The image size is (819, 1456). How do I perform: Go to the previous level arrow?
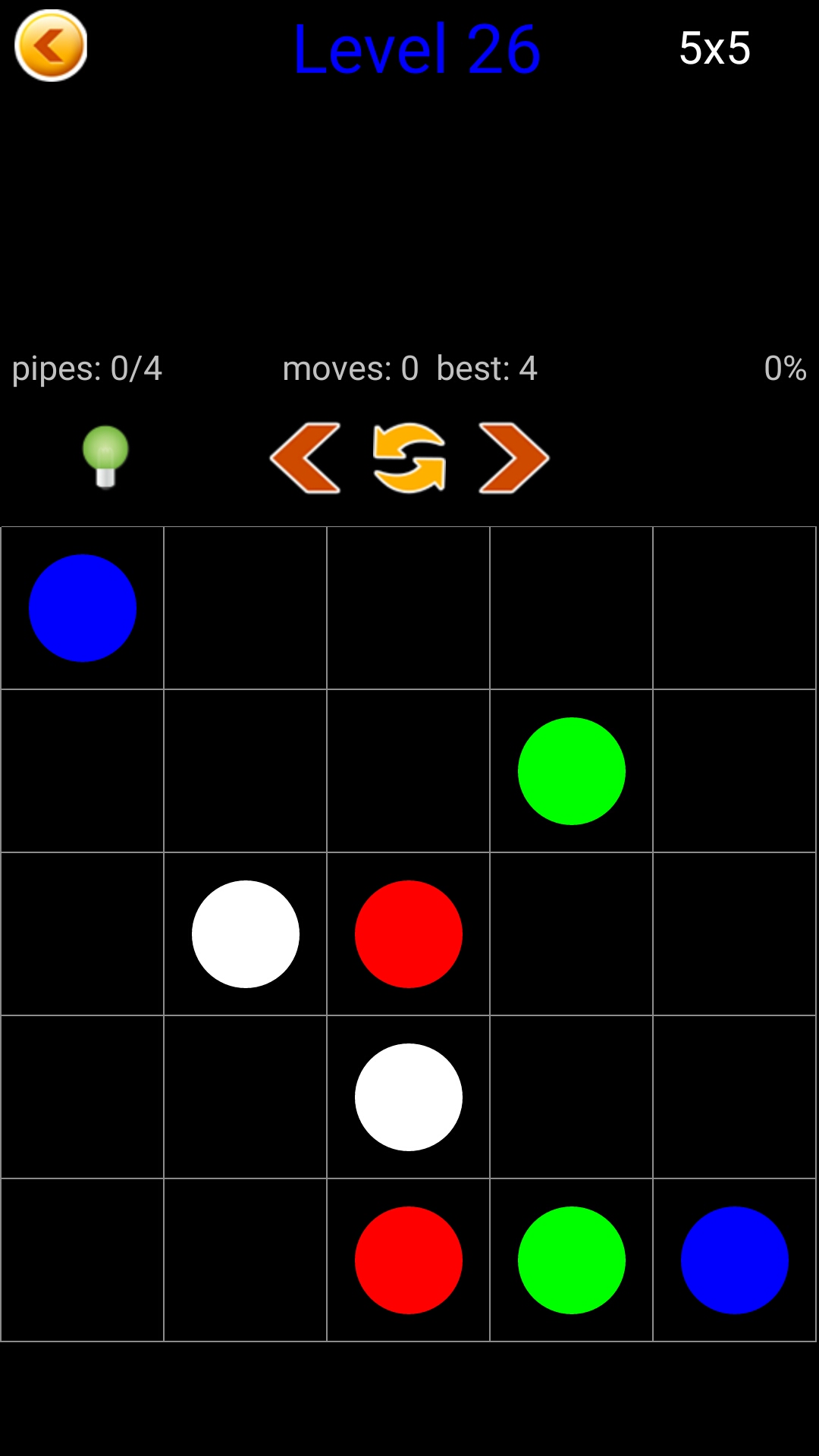(306, 458)
